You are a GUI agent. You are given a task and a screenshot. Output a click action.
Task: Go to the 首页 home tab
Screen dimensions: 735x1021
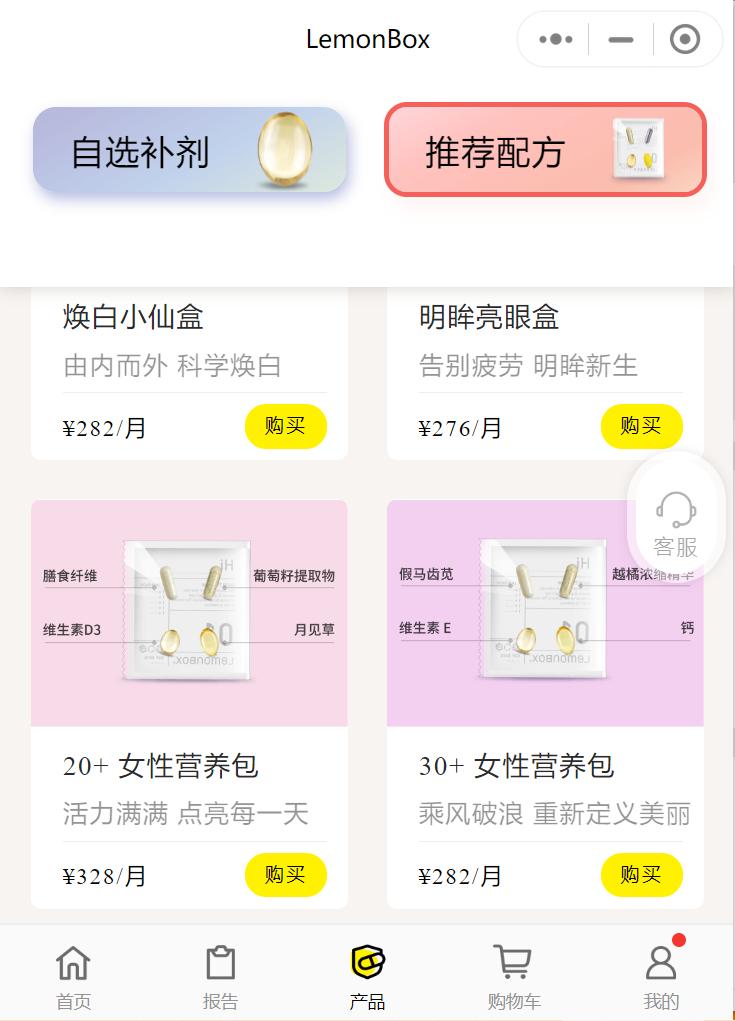point(73,977)
